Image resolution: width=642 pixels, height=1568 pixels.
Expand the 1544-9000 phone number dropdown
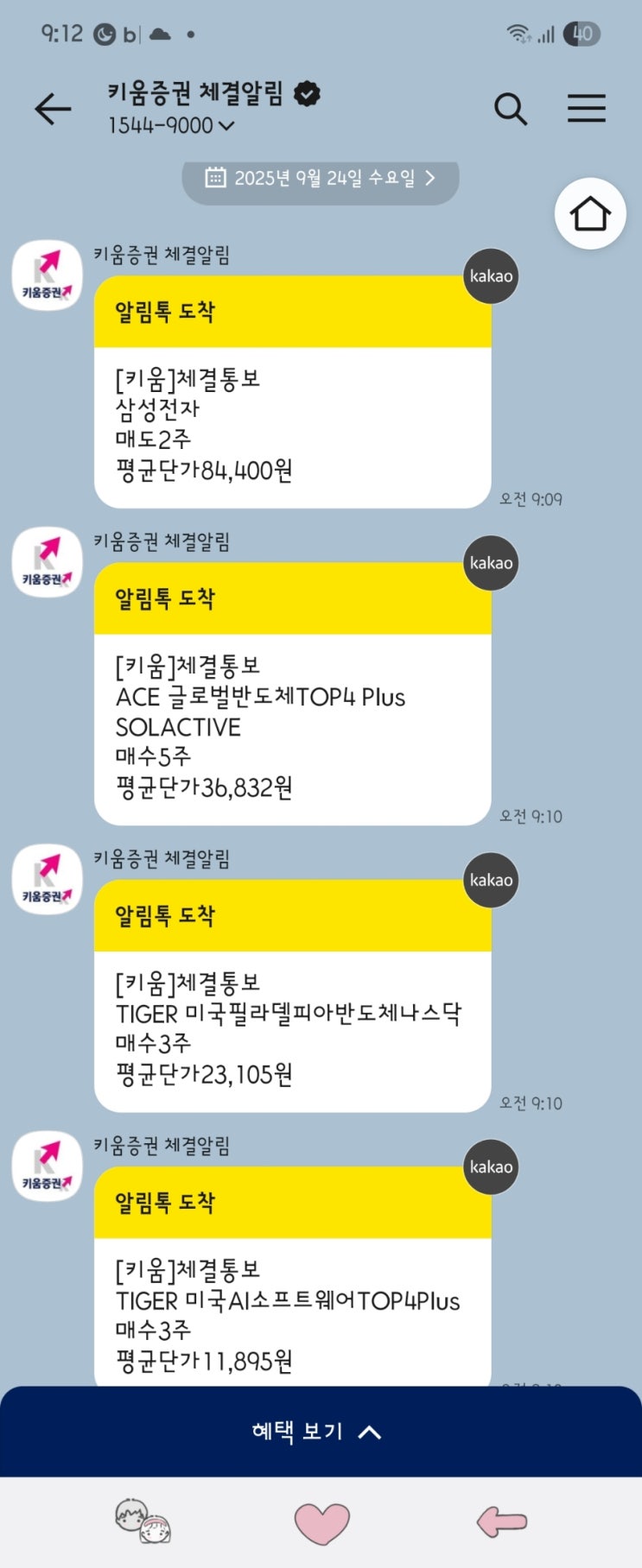point(171,126)
